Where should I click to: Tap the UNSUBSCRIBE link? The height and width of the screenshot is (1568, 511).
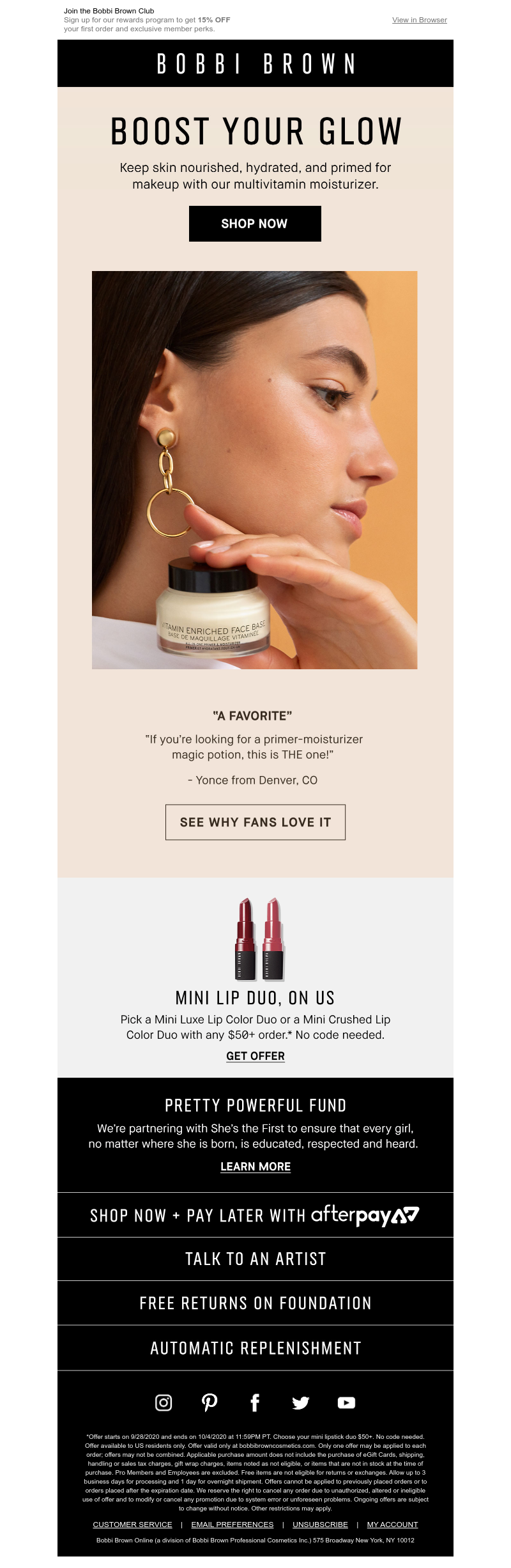320,1525
